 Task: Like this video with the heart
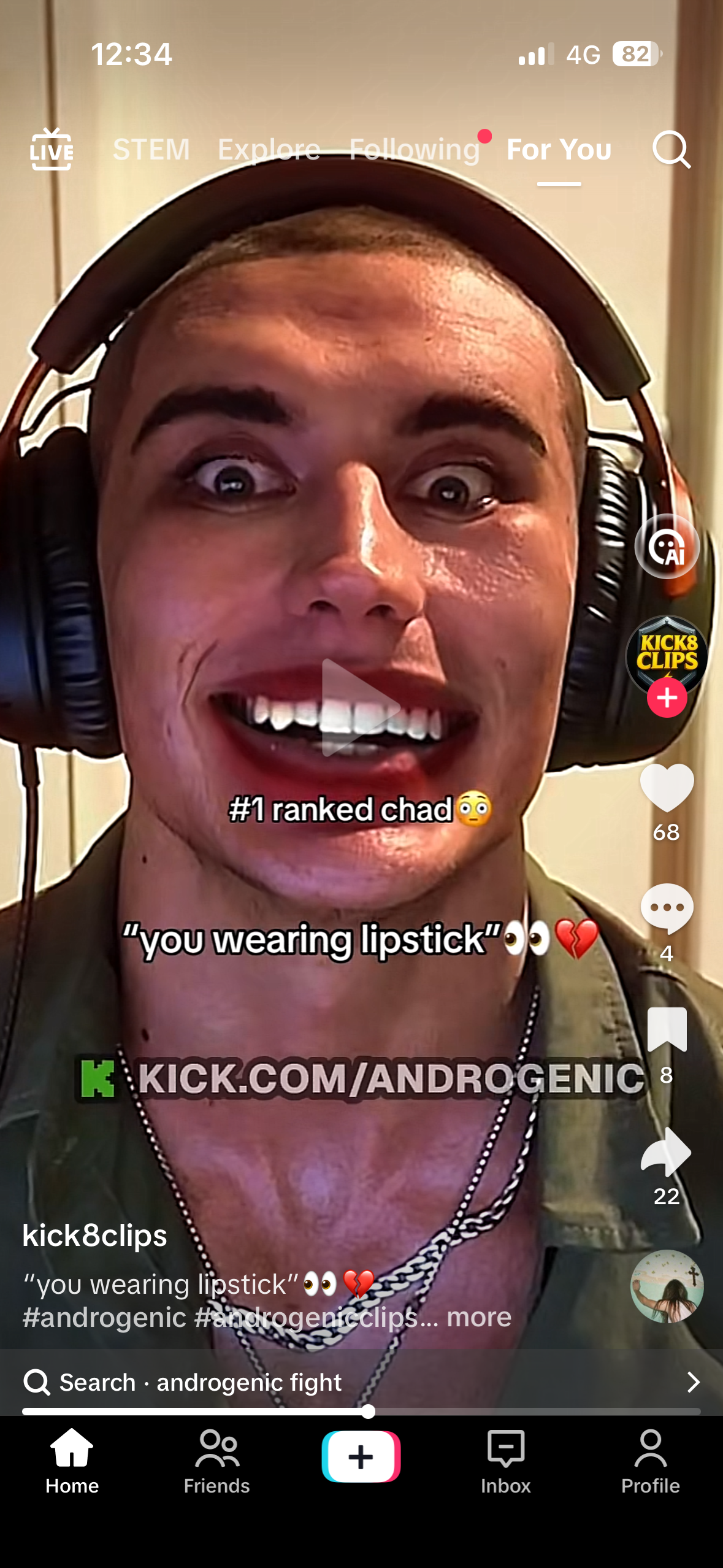point(667,788)
